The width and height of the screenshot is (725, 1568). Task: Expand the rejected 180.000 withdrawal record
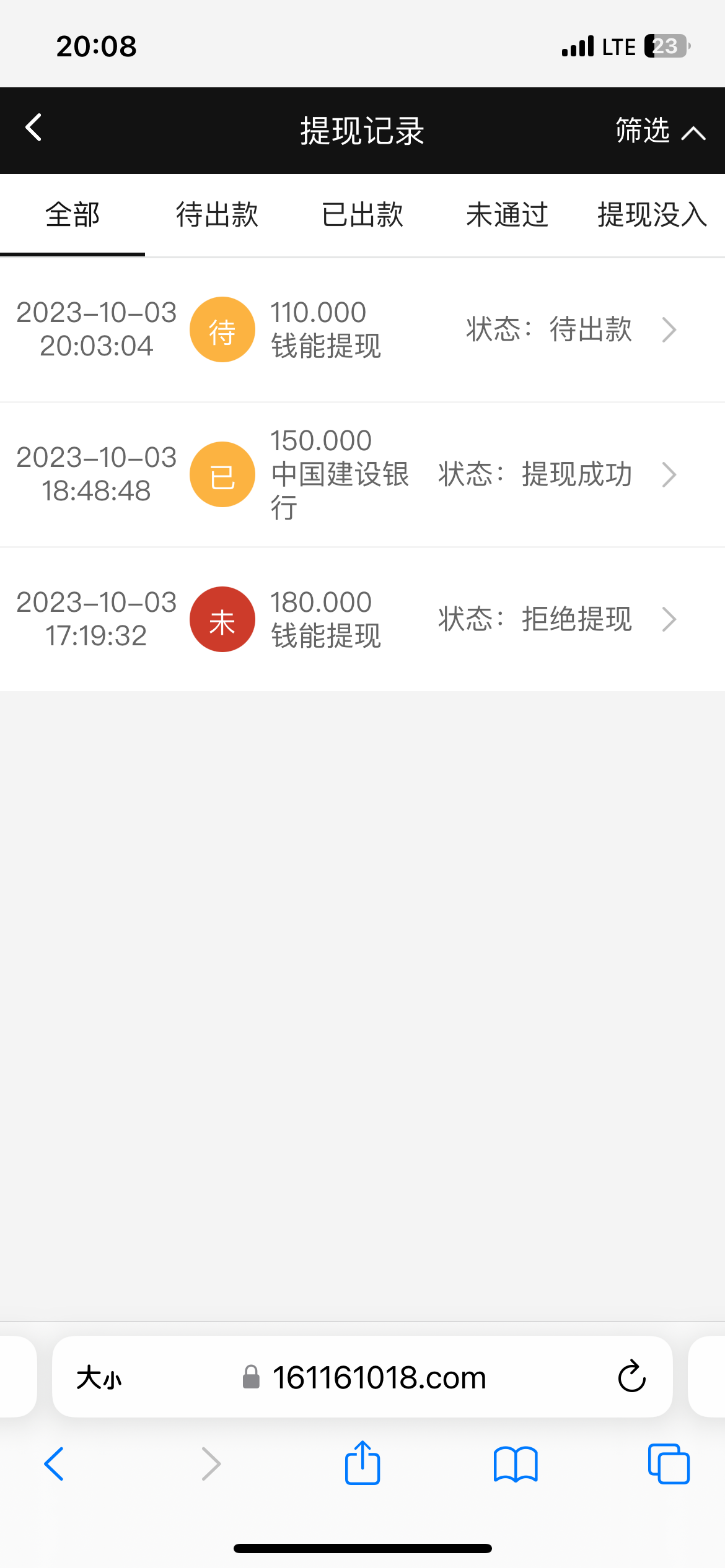(x=669, y=619)
